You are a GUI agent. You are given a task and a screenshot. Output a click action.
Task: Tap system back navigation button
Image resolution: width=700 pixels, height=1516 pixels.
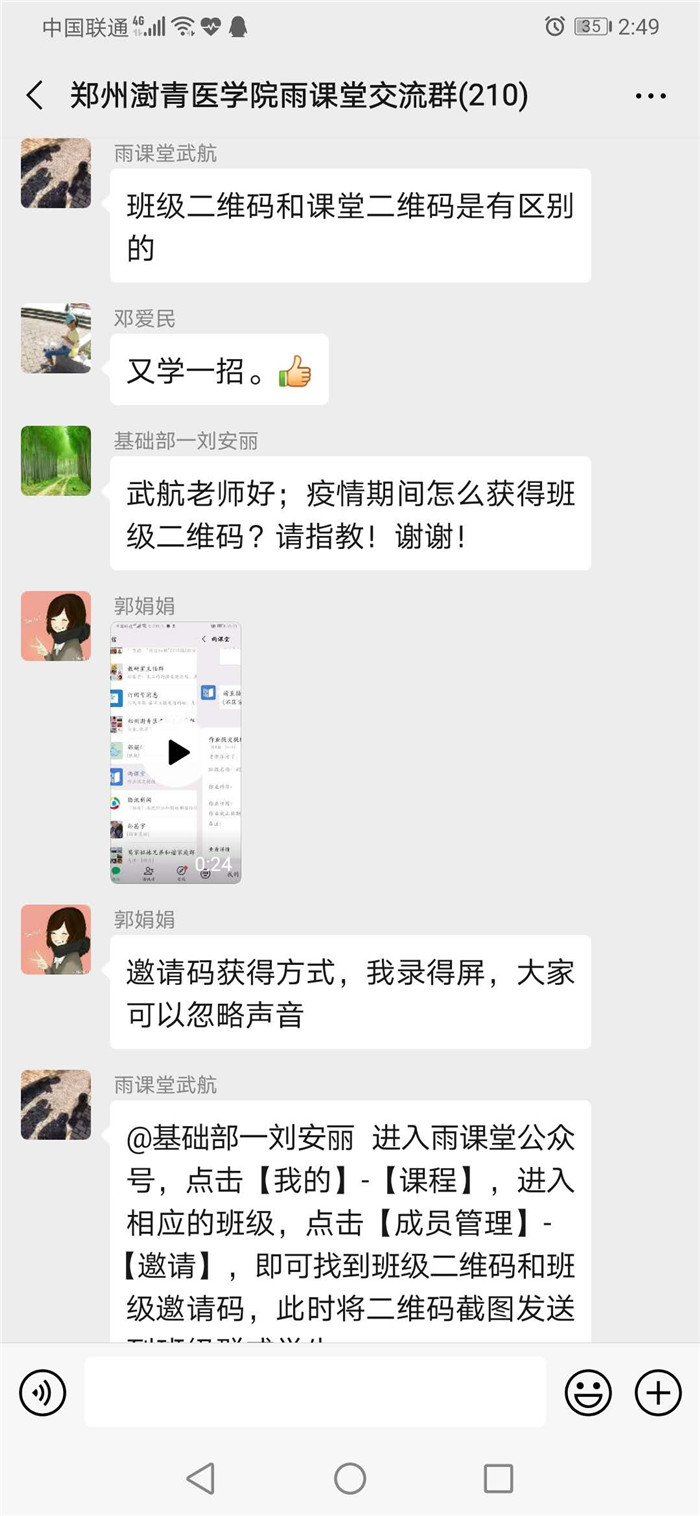(201, 1478)
